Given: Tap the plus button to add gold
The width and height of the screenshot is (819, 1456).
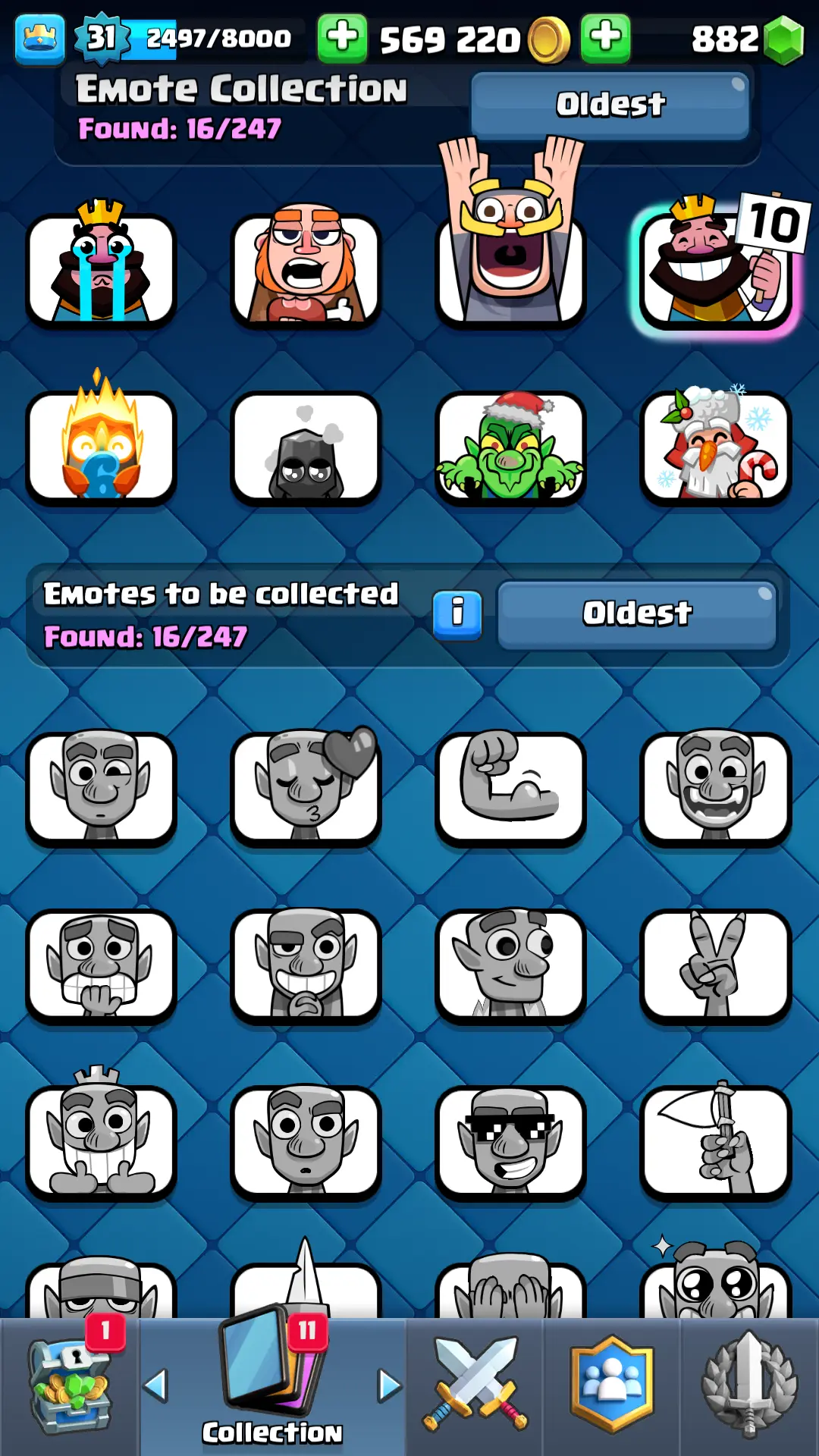Looking at the screenshot, I should click(342, 38).
